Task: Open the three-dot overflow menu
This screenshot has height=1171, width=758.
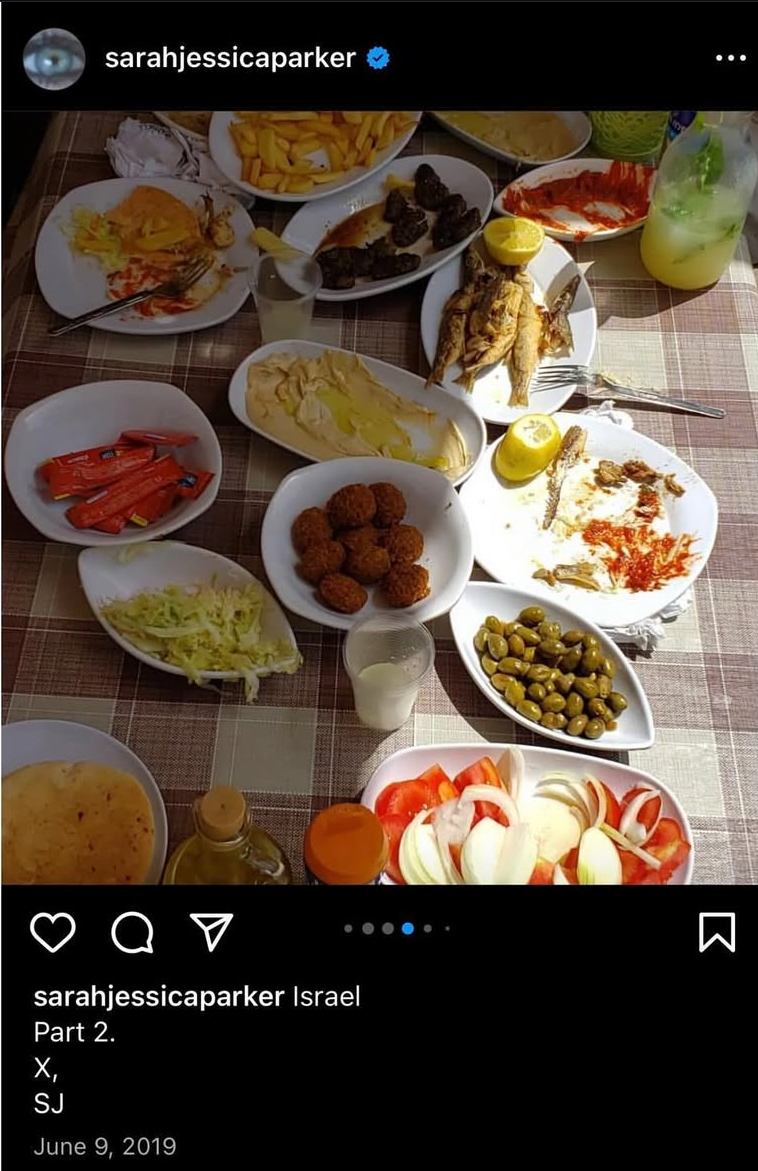Action: [x=731, y=59]
